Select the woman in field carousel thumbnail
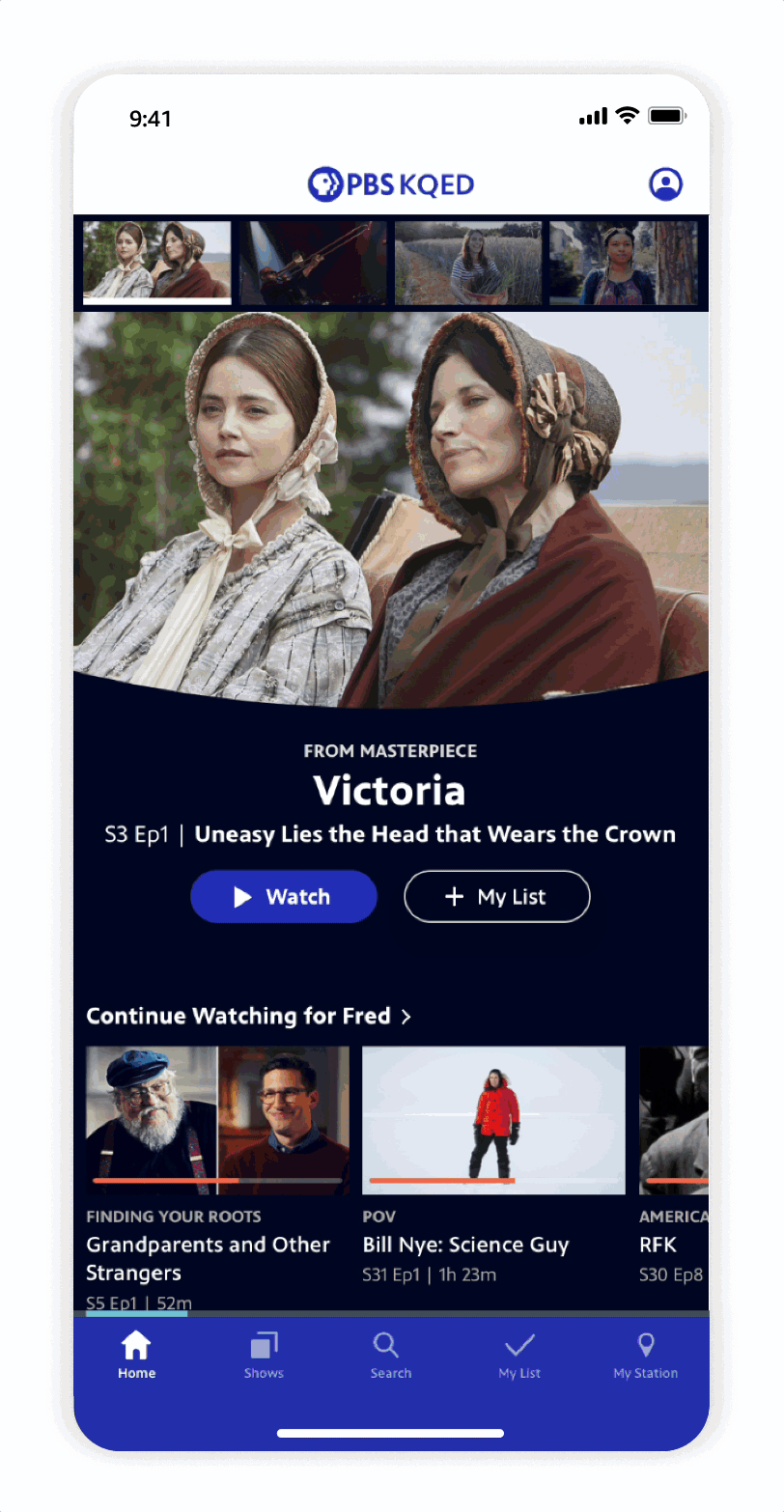 (x=468, y=262)
